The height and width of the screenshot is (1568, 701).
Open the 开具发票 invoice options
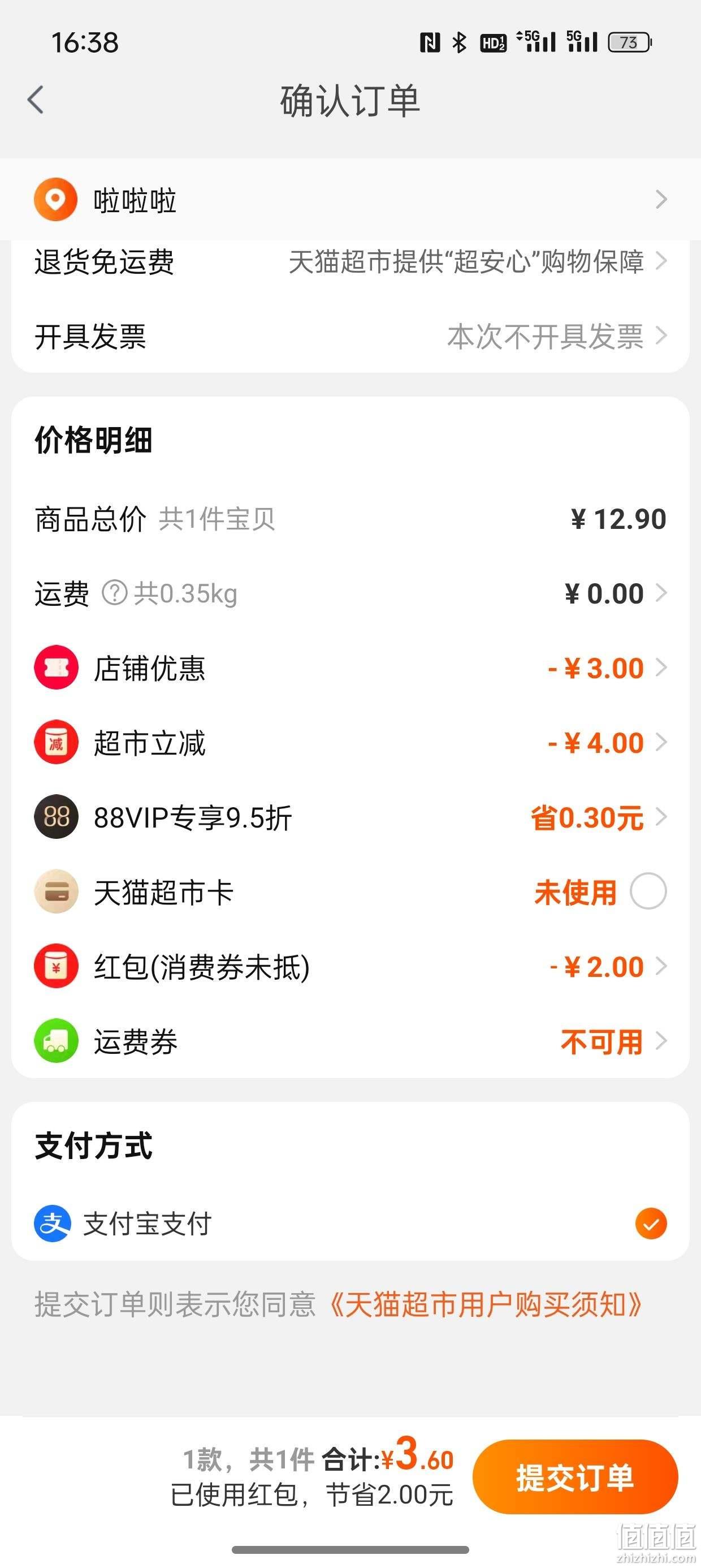(350, 336)
